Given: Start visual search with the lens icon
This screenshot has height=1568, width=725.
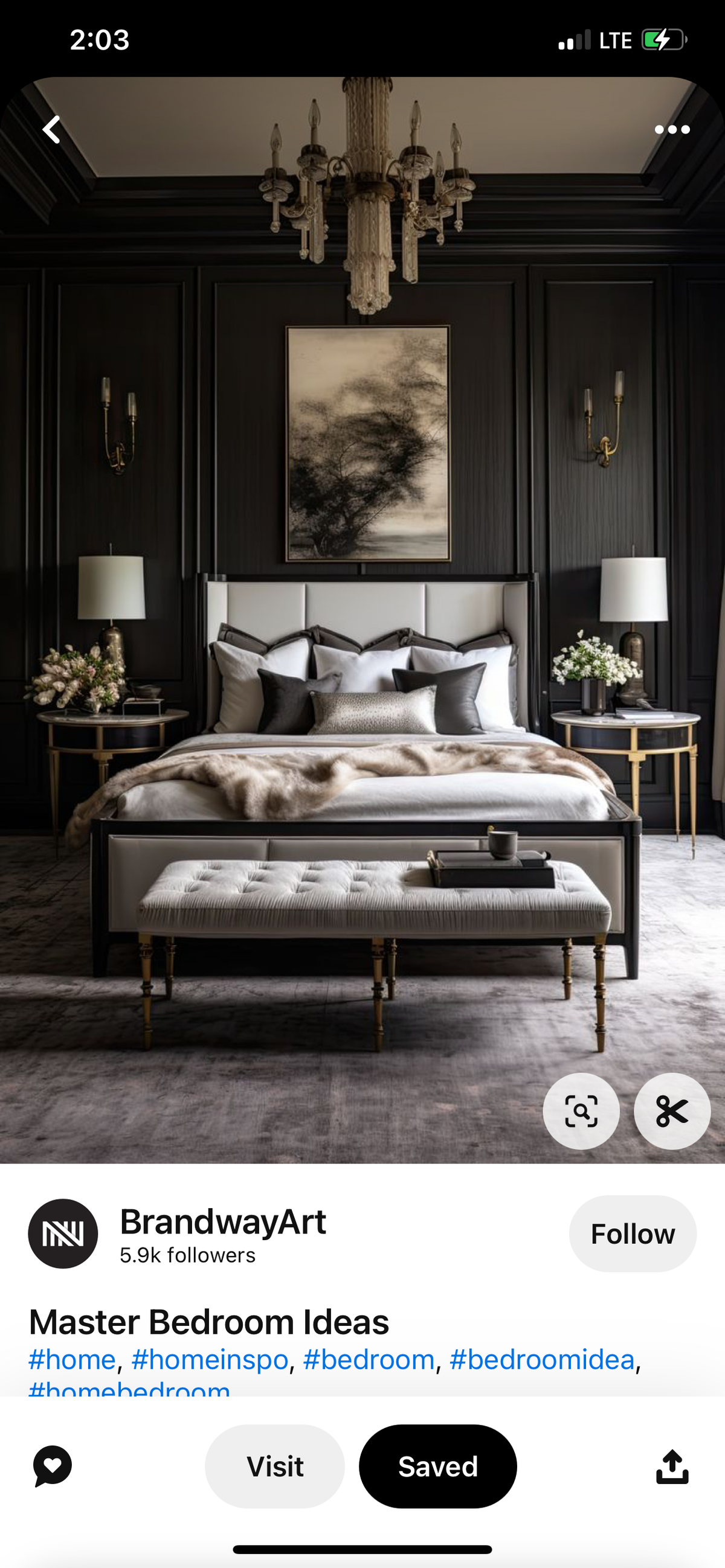Looking at the screenshot, I should pyautogui.click(x=581, y=1112).
